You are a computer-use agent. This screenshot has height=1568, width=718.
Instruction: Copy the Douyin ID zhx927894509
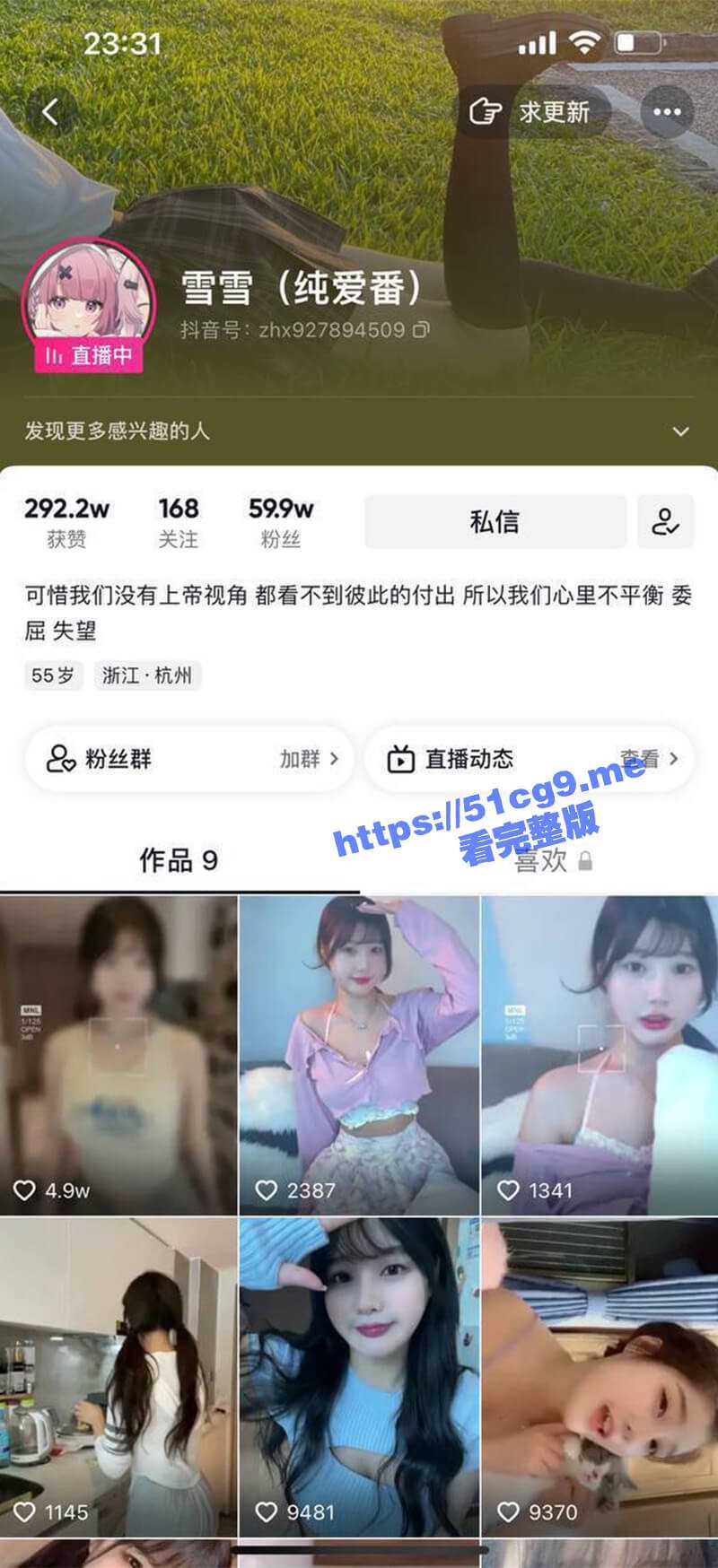point(421,330)
